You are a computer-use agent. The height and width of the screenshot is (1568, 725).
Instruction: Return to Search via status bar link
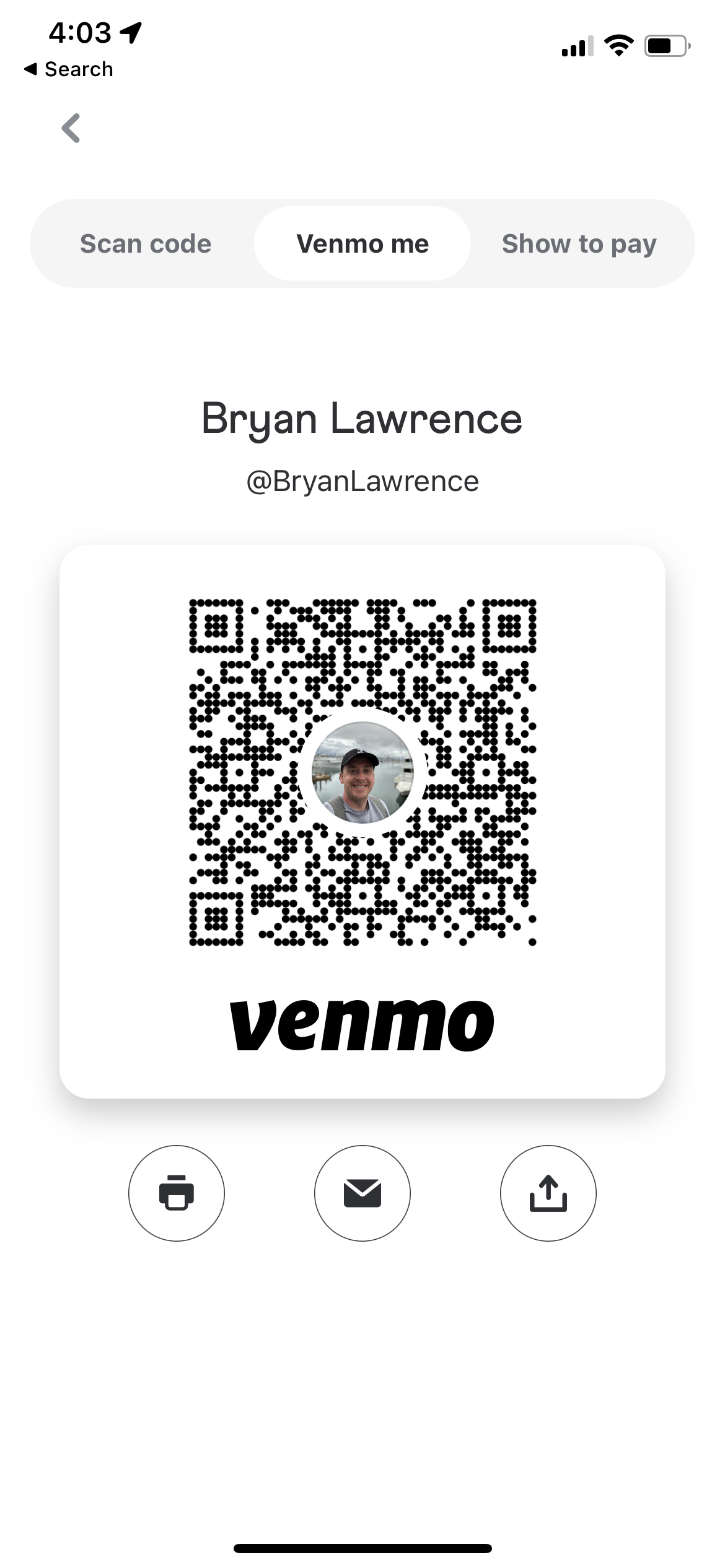69,69
